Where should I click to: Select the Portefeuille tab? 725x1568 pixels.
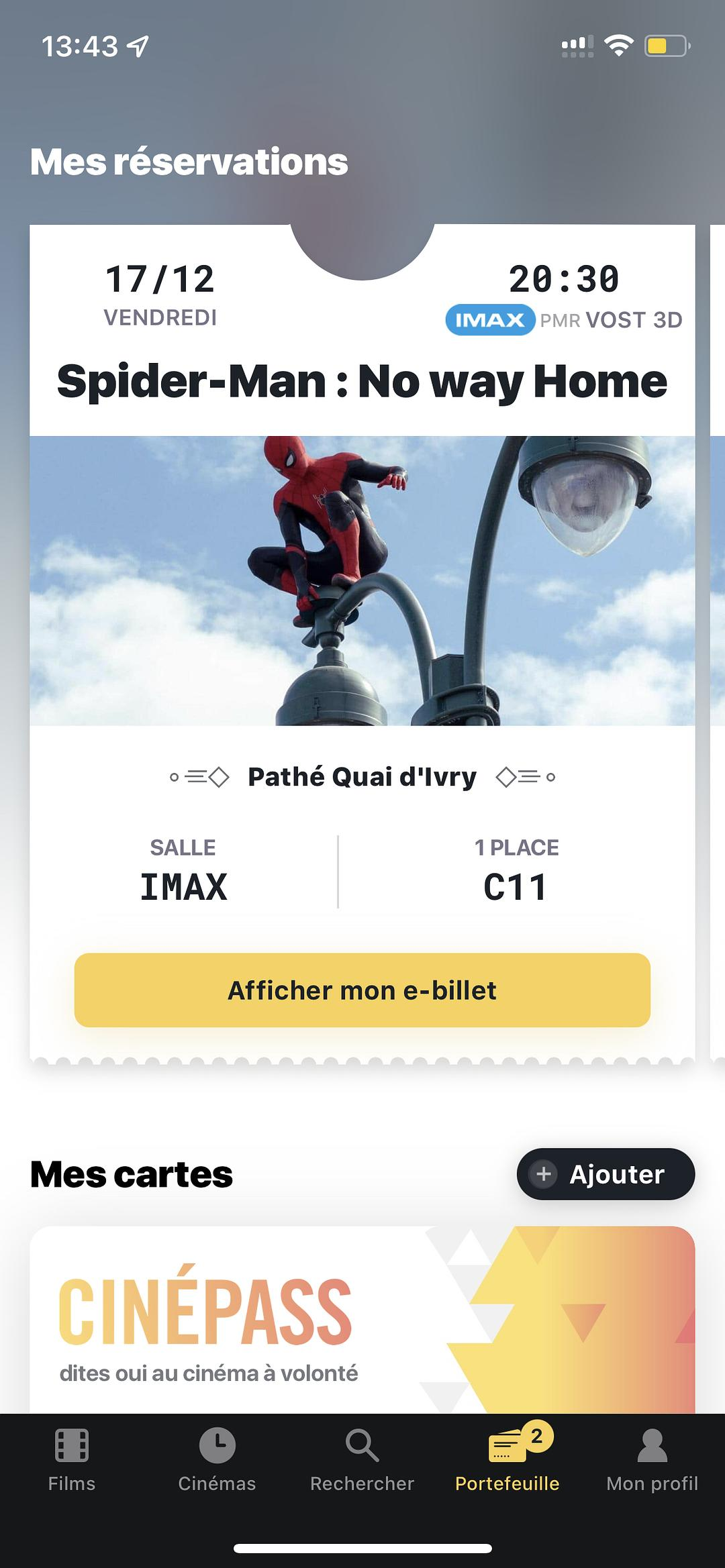click(x=507, y=1459)
